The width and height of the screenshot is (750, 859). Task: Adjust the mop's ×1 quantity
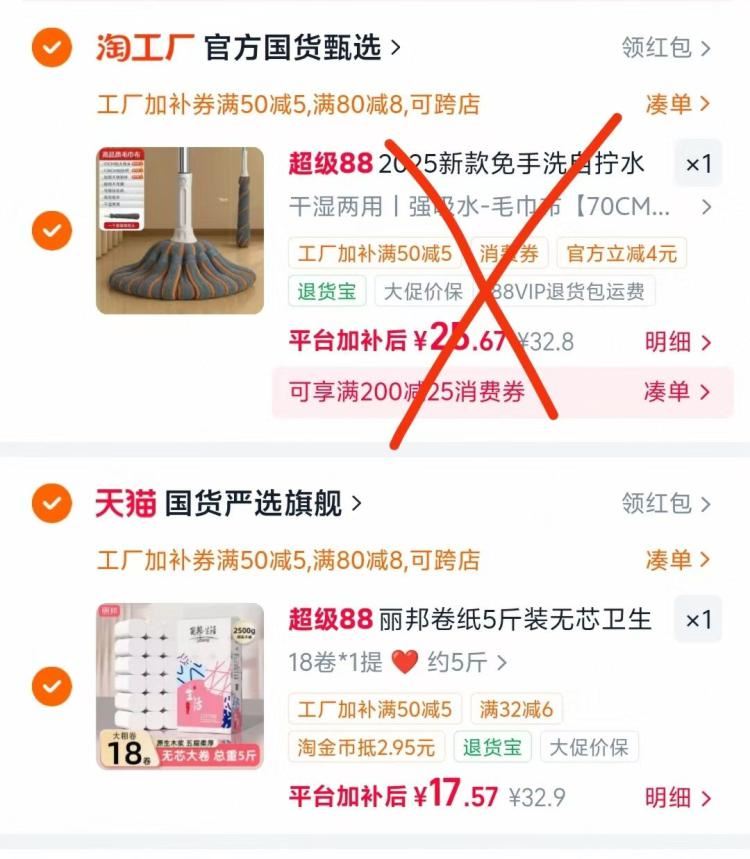click(x=698, y=163)
